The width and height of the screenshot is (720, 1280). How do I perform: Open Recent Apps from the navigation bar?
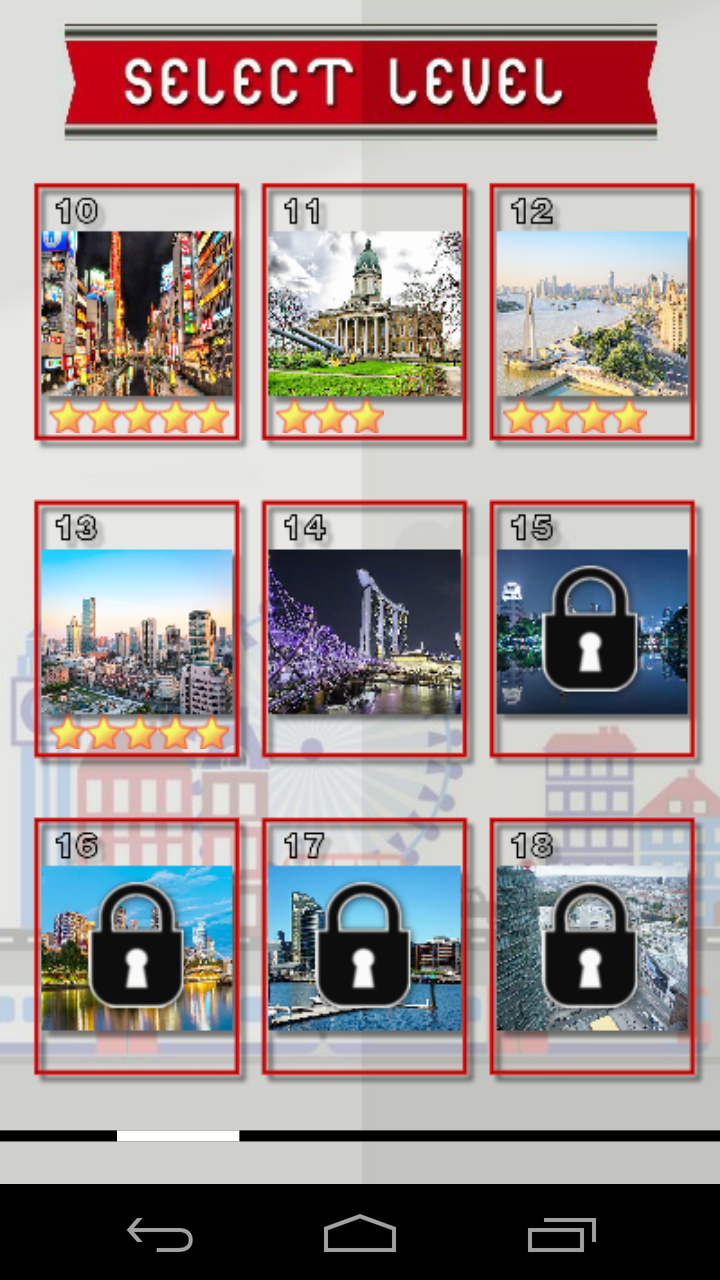click(x=560, y=1235)
